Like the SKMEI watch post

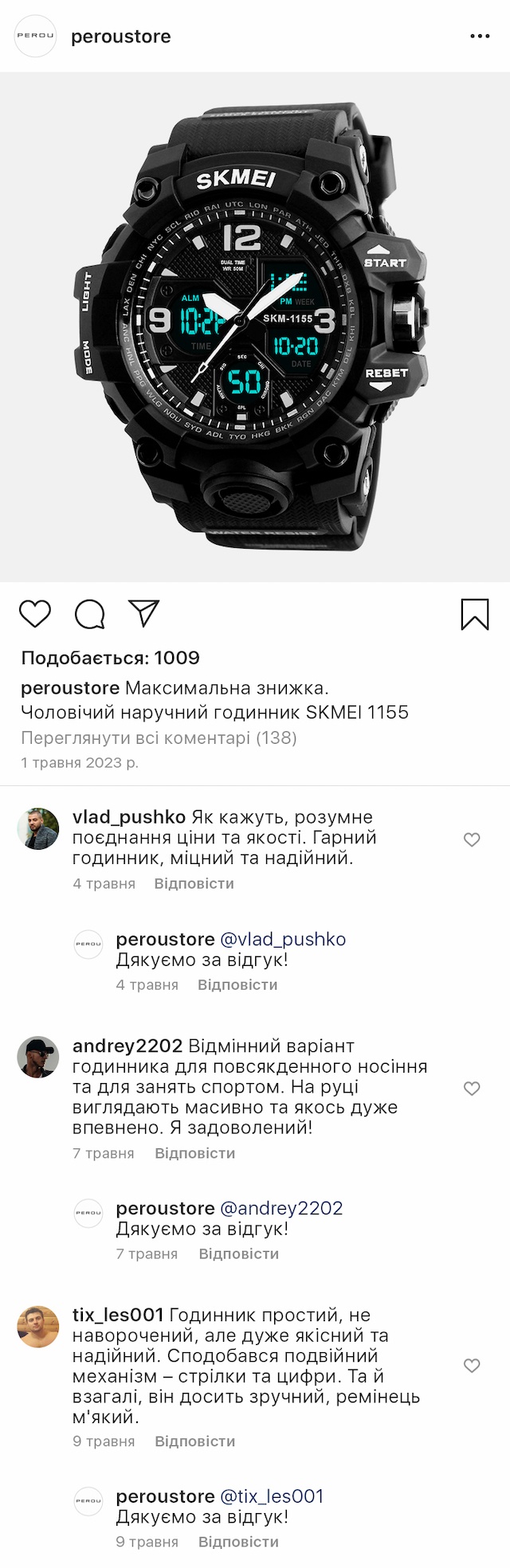35,614
